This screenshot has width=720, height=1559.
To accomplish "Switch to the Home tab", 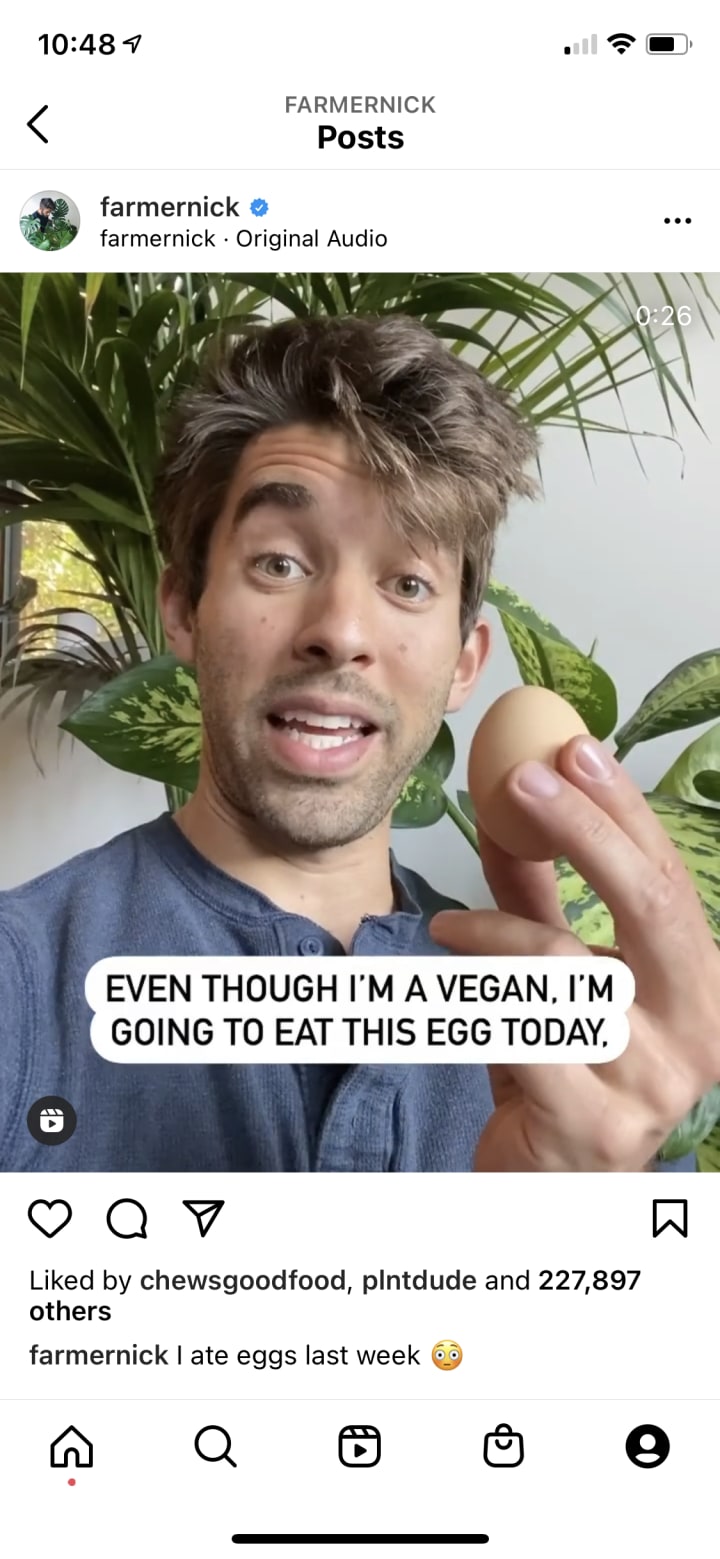I will tap(71, 1446).
